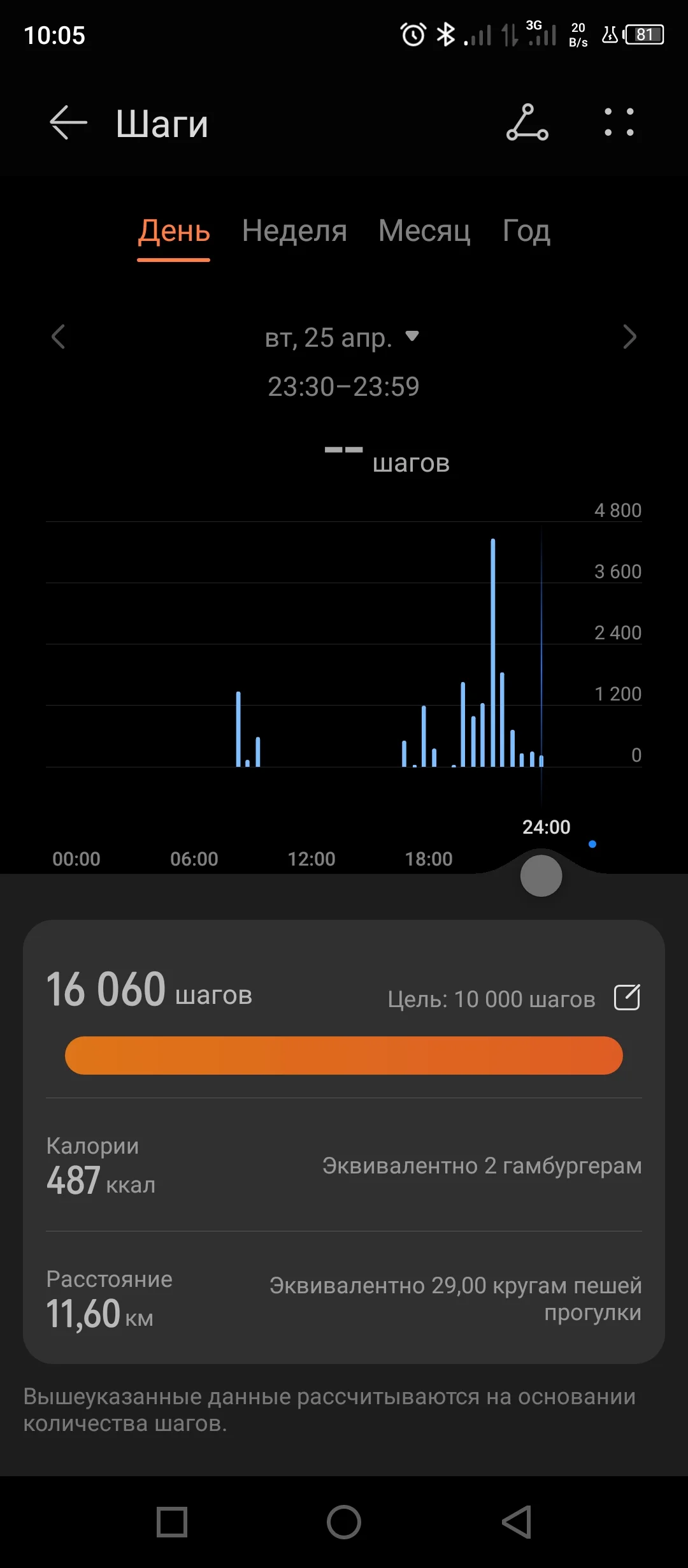The image size is (688, 1568).
Task: Open the date picker for вт, 25 апр.
Action: 342,337
